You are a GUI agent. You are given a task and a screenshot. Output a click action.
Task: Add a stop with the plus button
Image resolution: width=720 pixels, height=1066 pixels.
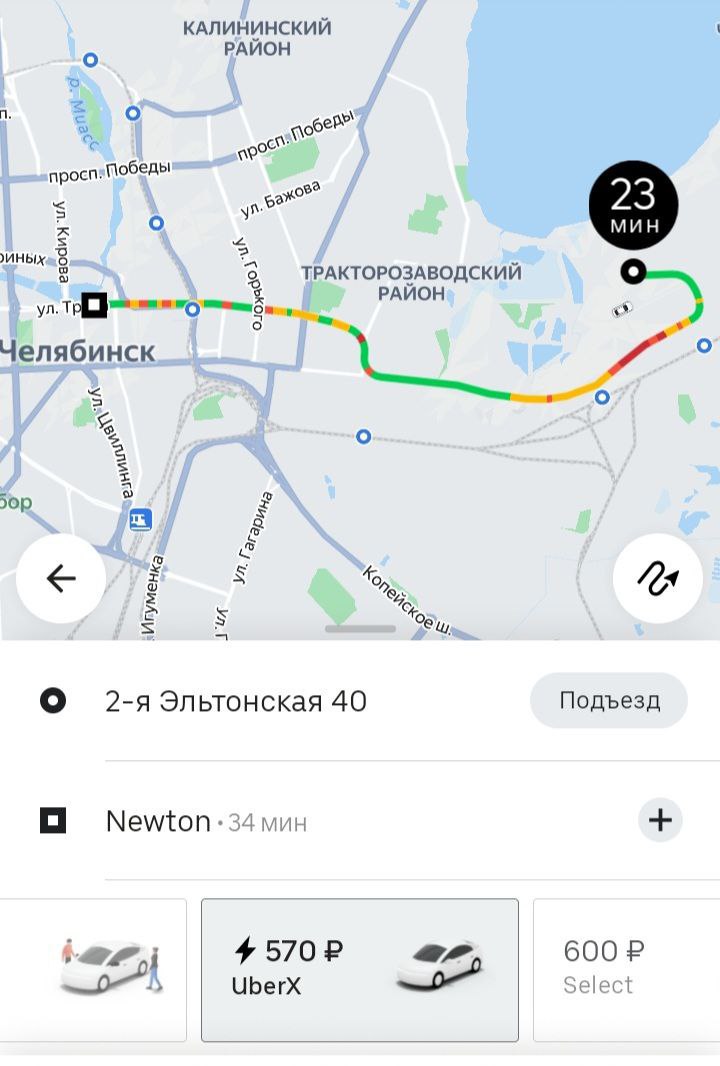(x=659, y=820)
